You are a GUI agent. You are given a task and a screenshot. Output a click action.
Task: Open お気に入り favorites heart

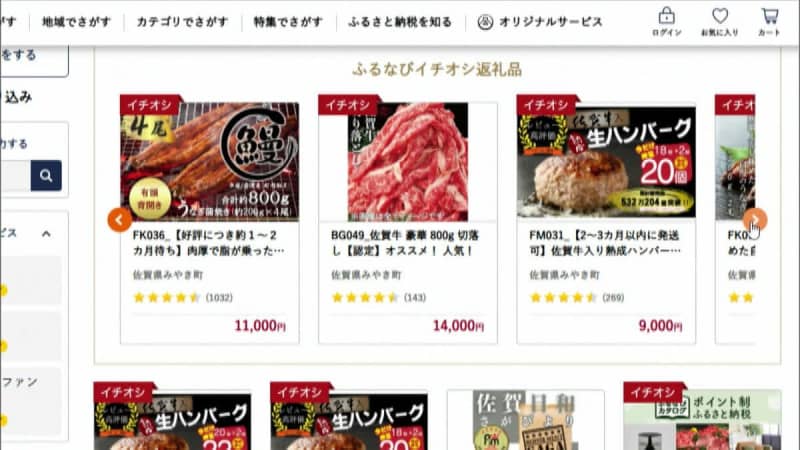(720, 21)
